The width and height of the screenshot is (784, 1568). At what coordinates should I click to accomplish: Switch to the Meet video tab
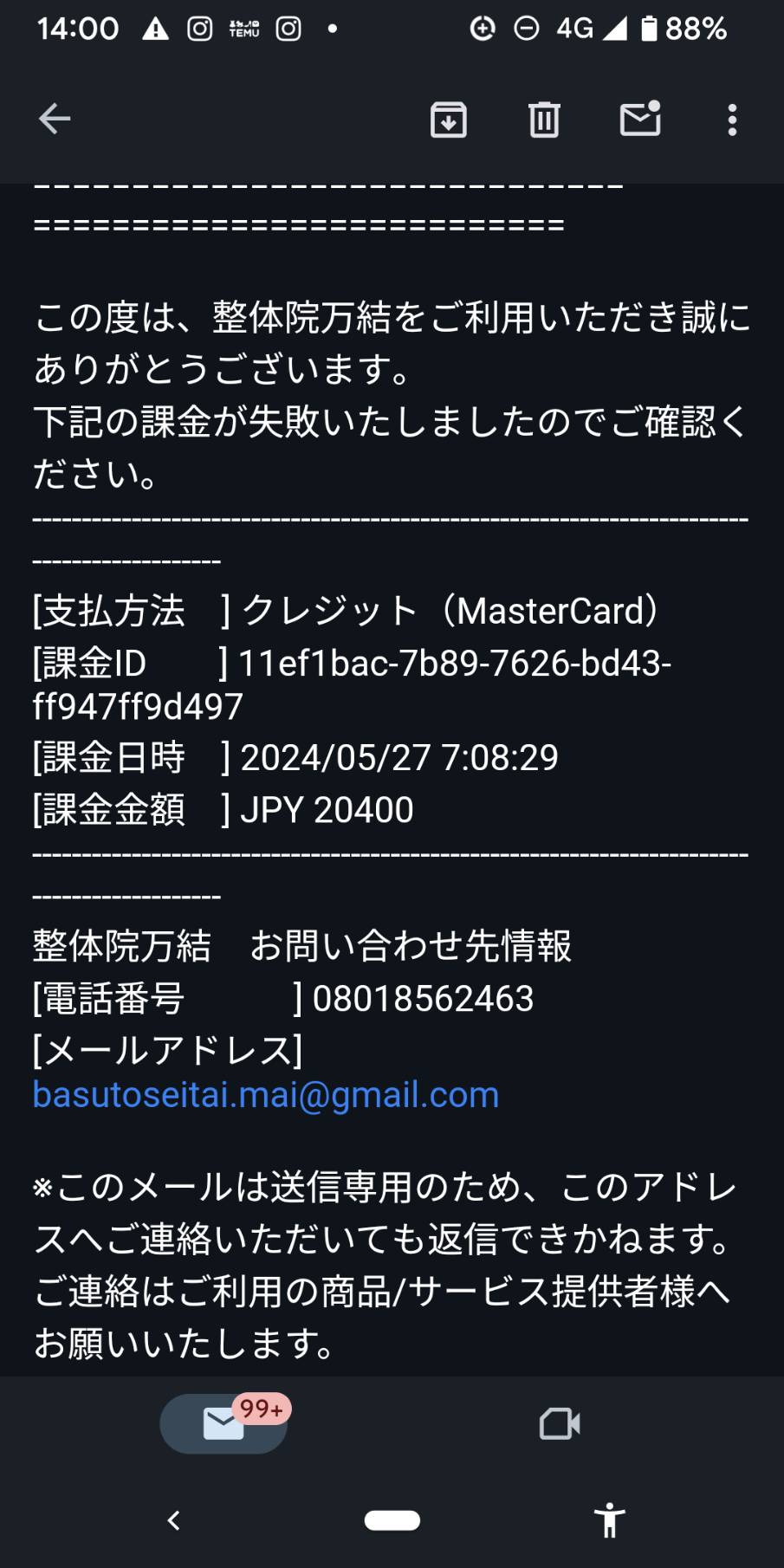pyautogui.click(x=560, y=1423)
